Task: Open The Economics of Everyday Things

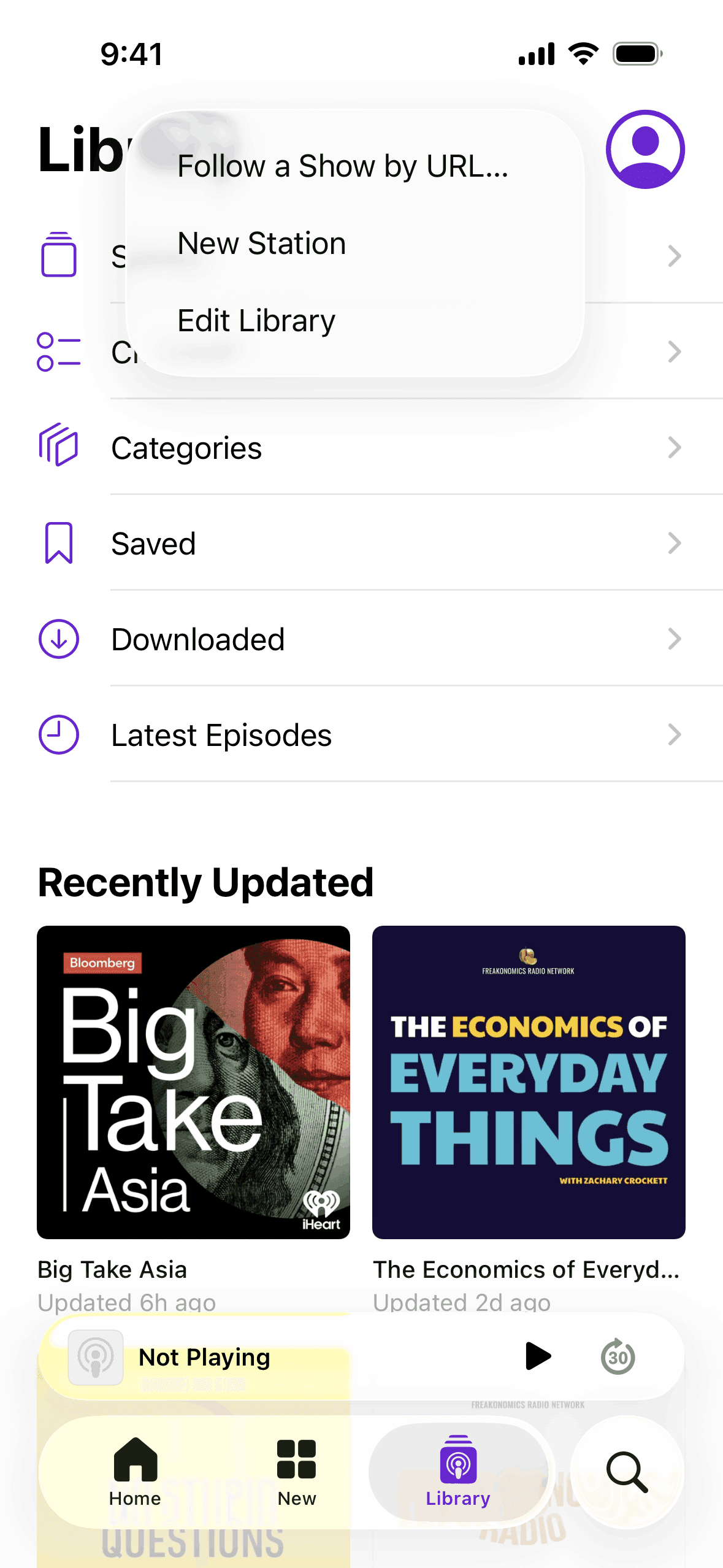Action: click(x=529, y=1082)
